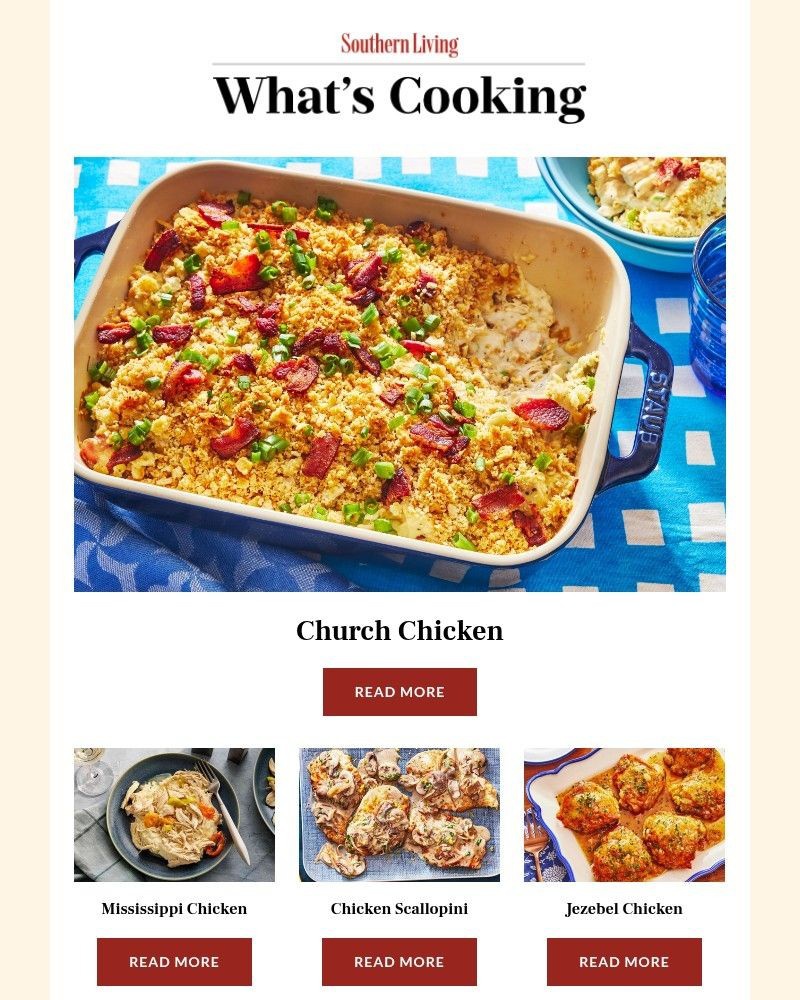Click the divider line below the Southern Living logo
The image size is (800, 1000).
pyautogui.click(x=400, y=62)
